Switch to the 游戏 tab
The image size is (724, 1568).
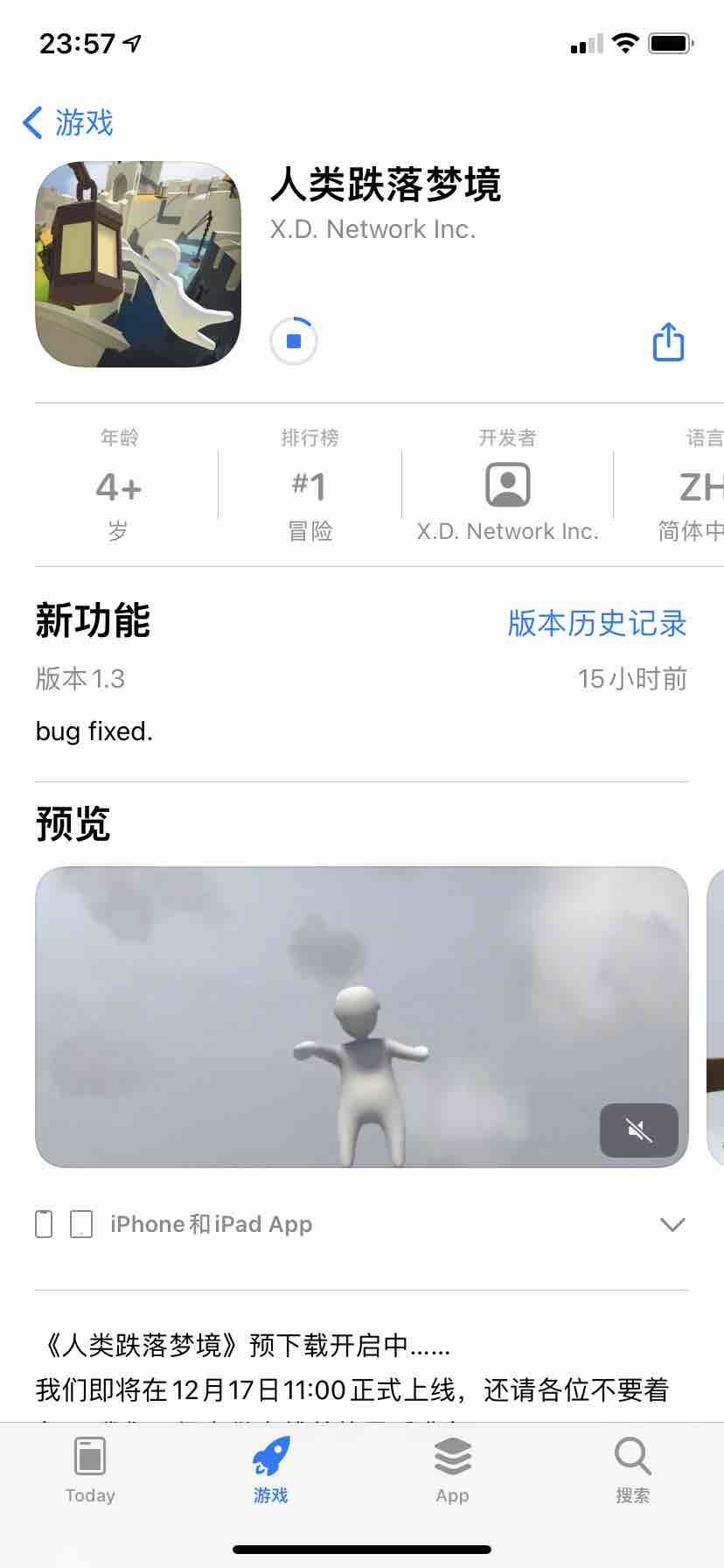271,1470
